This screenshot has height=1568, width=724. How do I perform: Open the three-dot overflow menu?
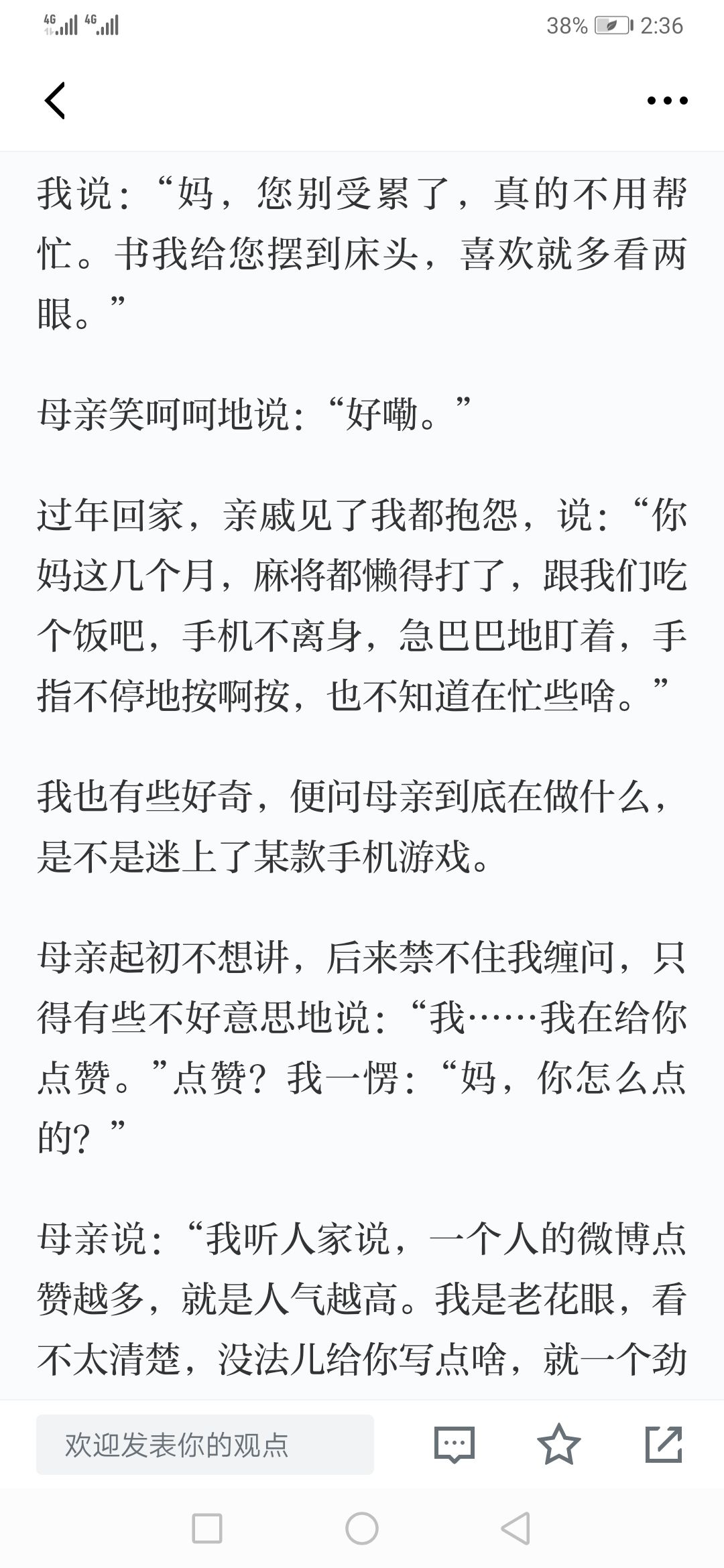click(x=667, y=101)
